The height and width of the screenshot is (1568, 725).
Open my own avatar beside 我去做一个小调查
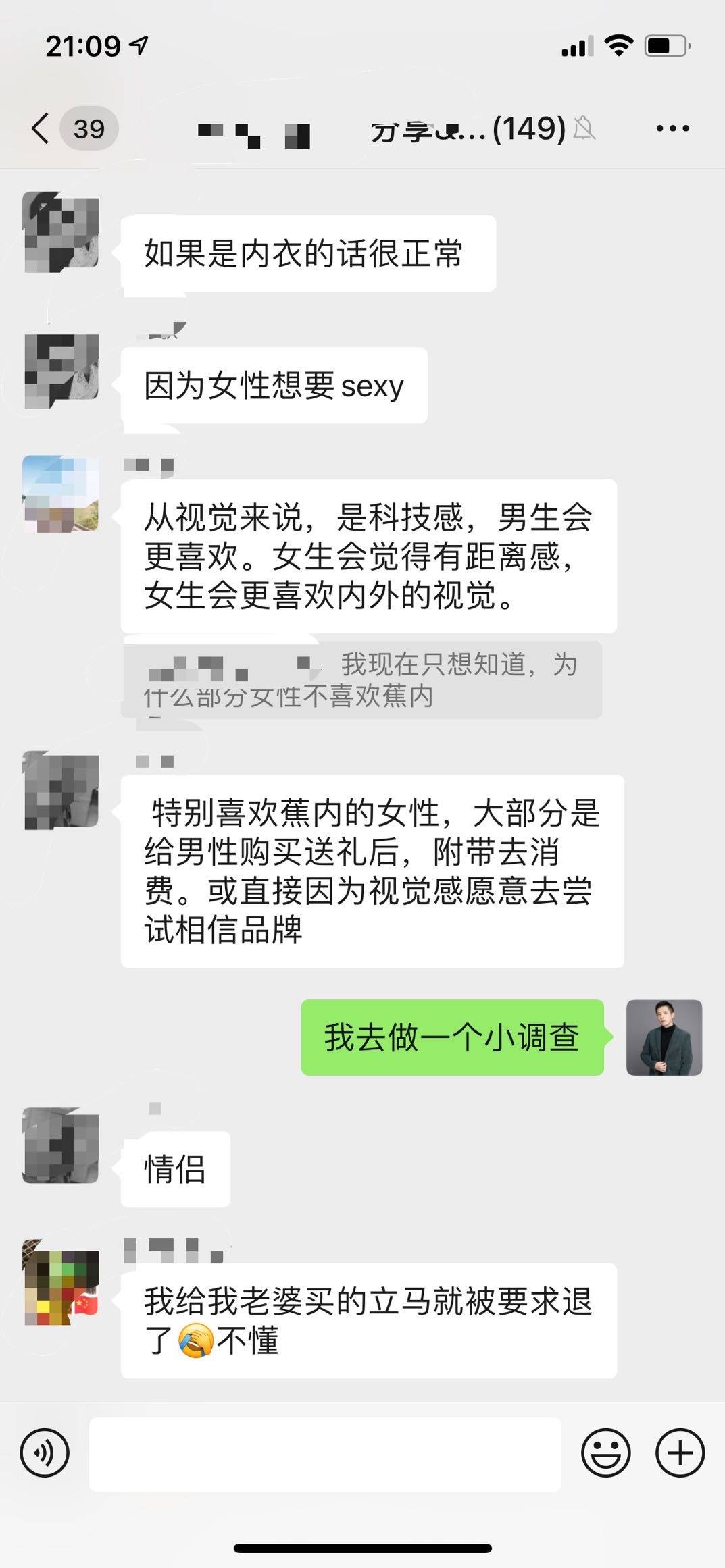664,1037
